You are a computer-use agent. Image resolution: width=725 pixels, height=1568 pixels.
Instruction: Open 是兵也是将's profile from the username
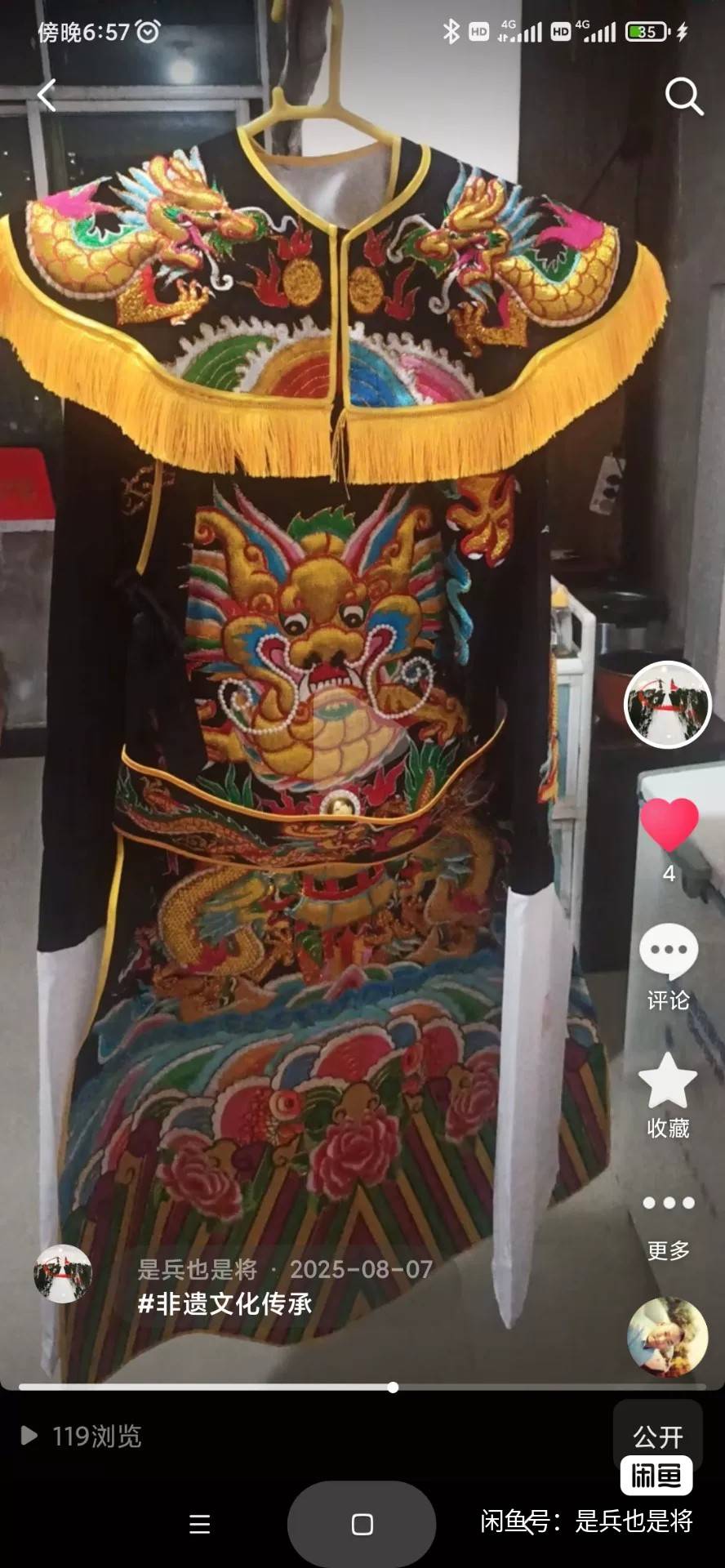pyautogui.click(x=197, y=1269)
